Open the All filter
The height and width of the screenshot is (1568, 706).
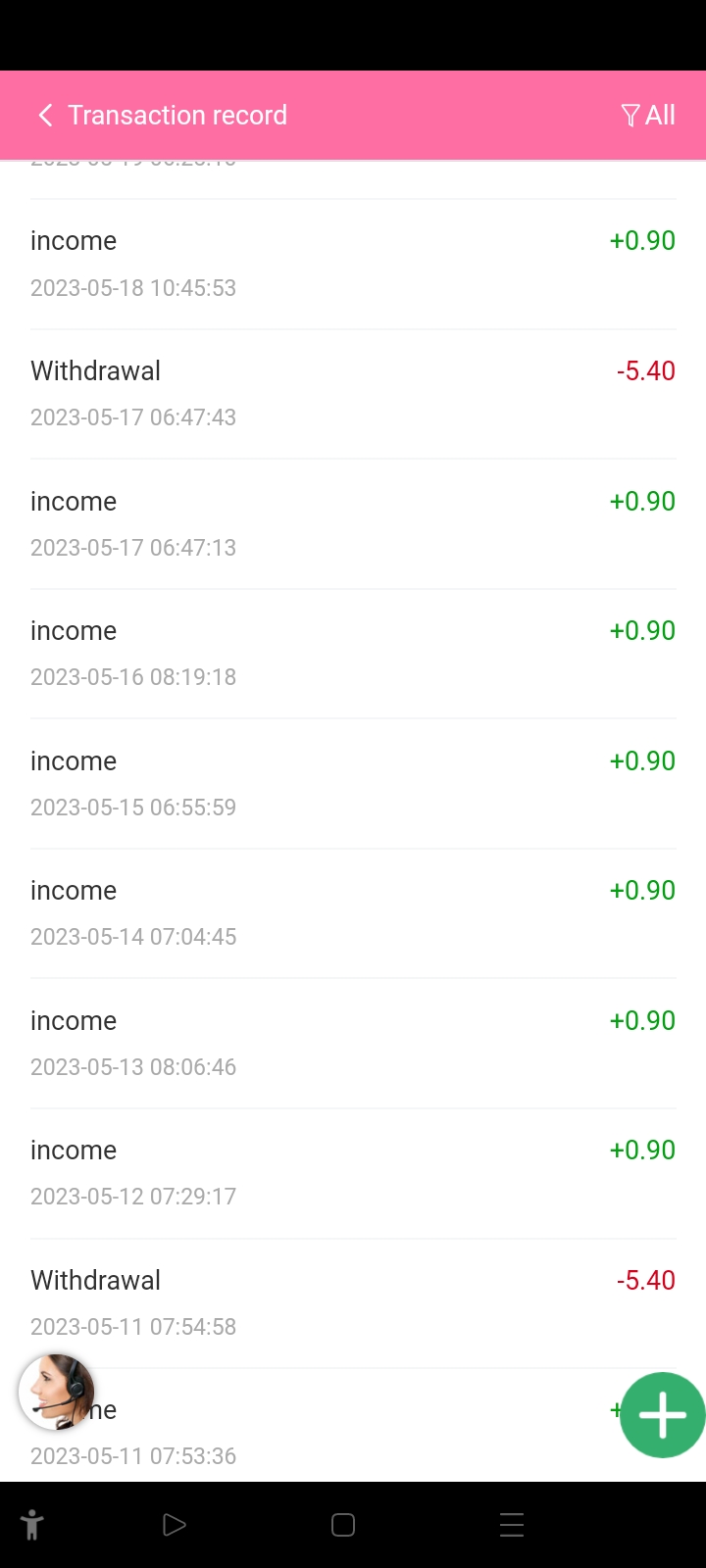click(648, 116)
